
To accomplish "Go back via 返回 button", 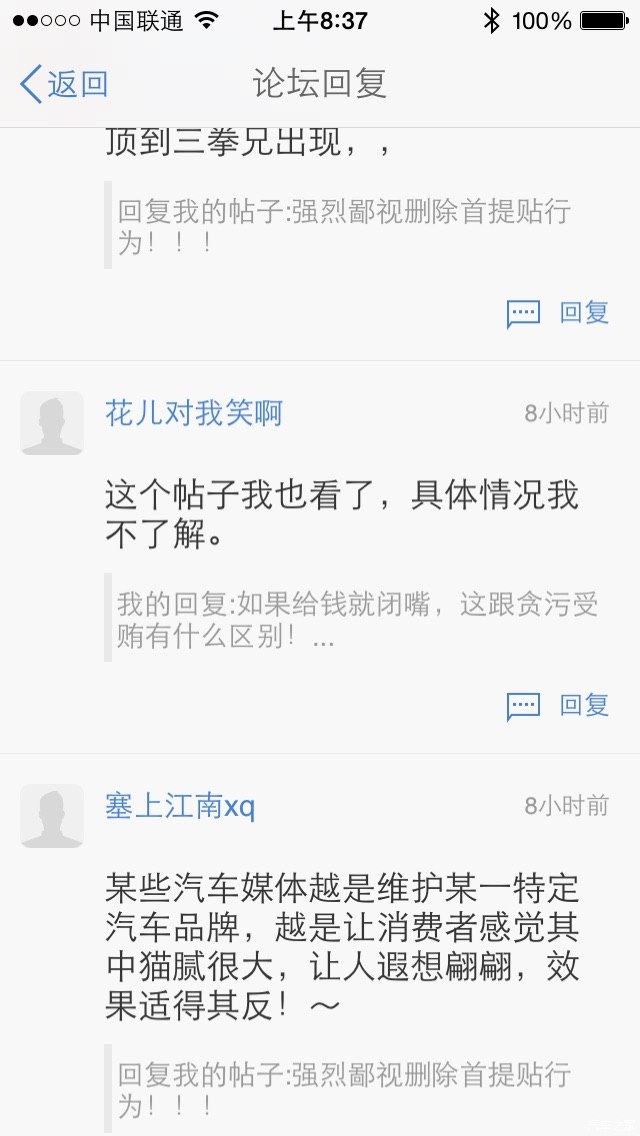I will click(64, 85).
